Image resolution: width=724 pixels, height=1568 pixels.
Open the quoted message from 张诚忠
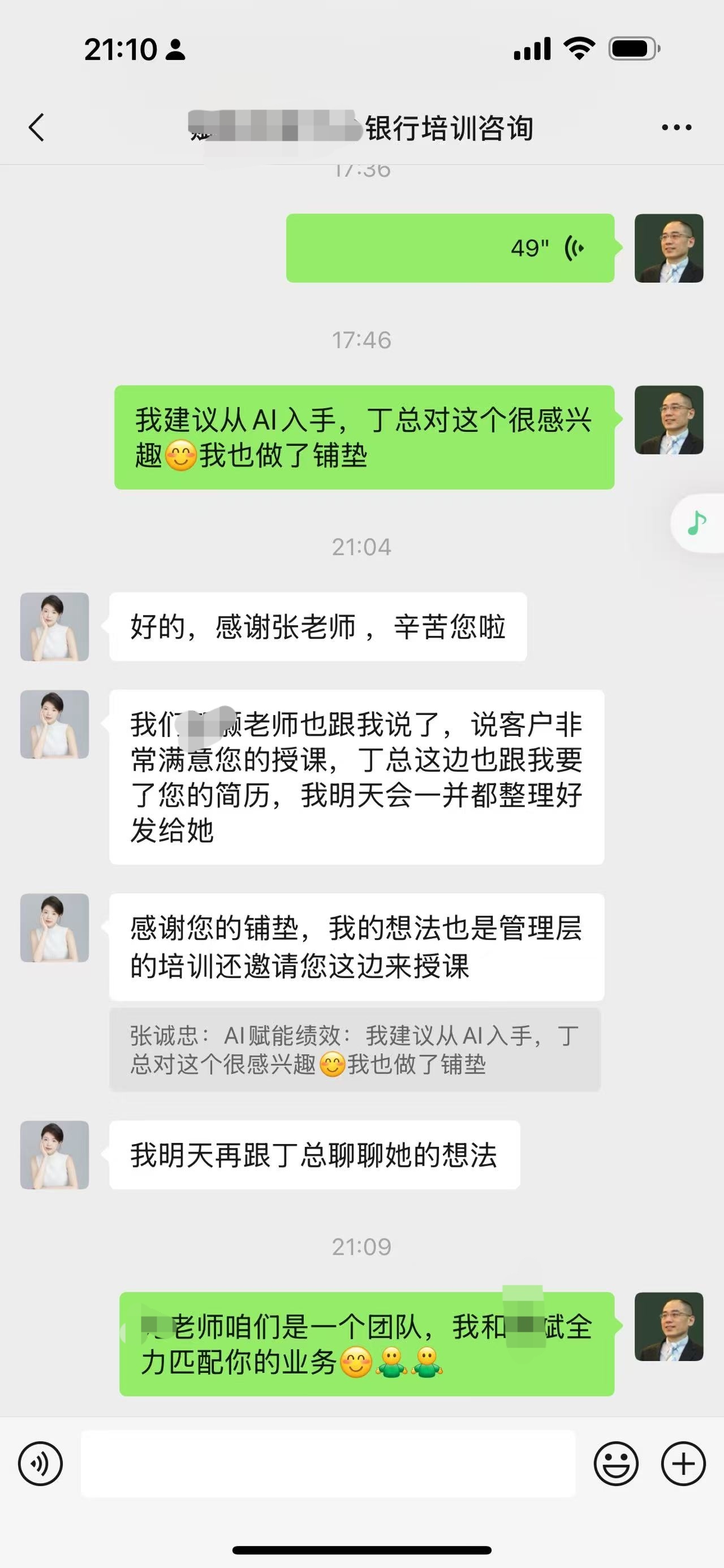pyautogui.click(x=355, y=1050)
